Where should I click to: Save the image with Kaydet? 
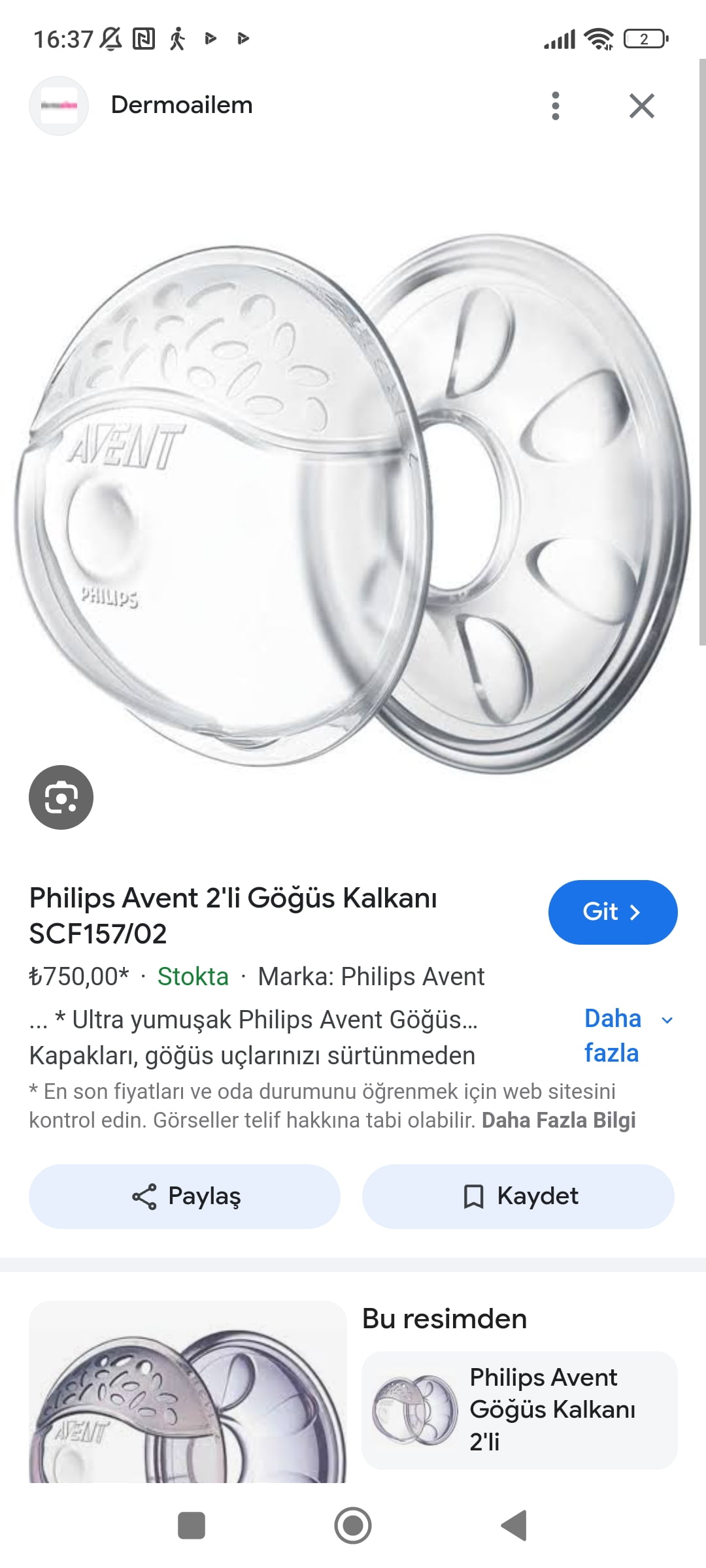pos(518,1196)
